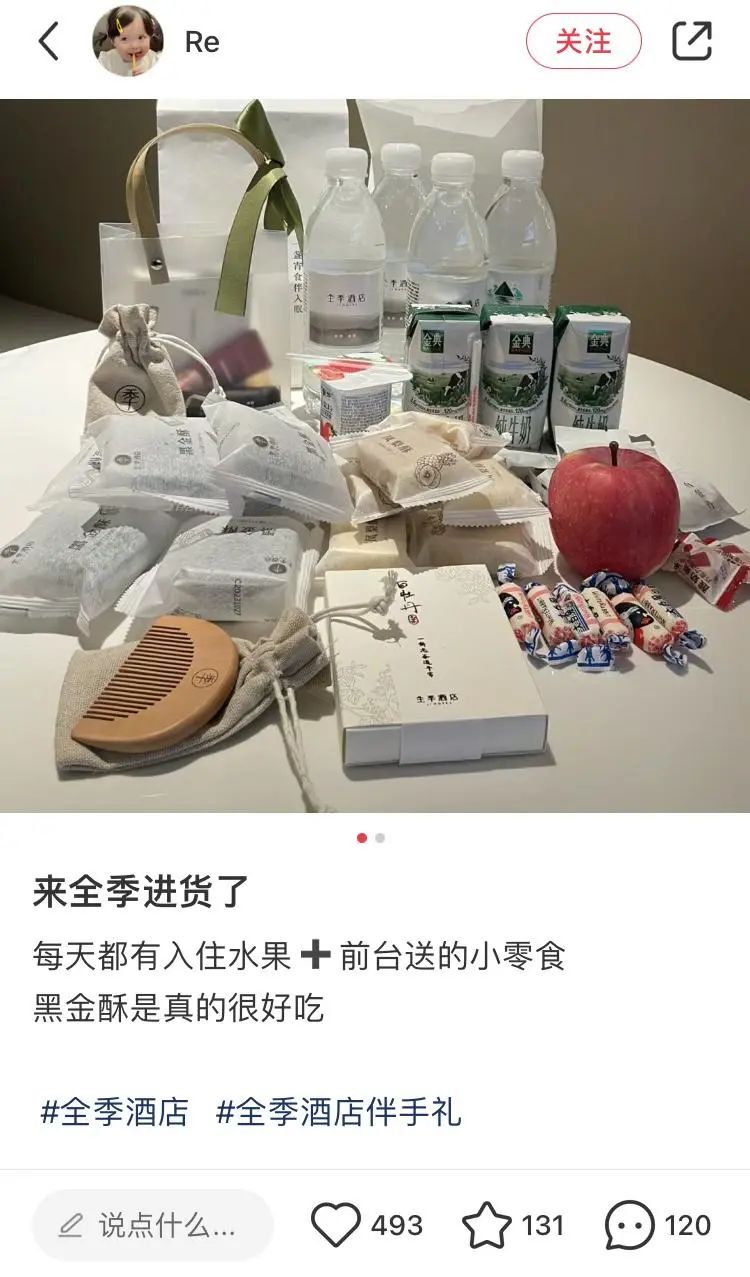
Task: Open Re's profile avatar
Action: tap(128, 42)
